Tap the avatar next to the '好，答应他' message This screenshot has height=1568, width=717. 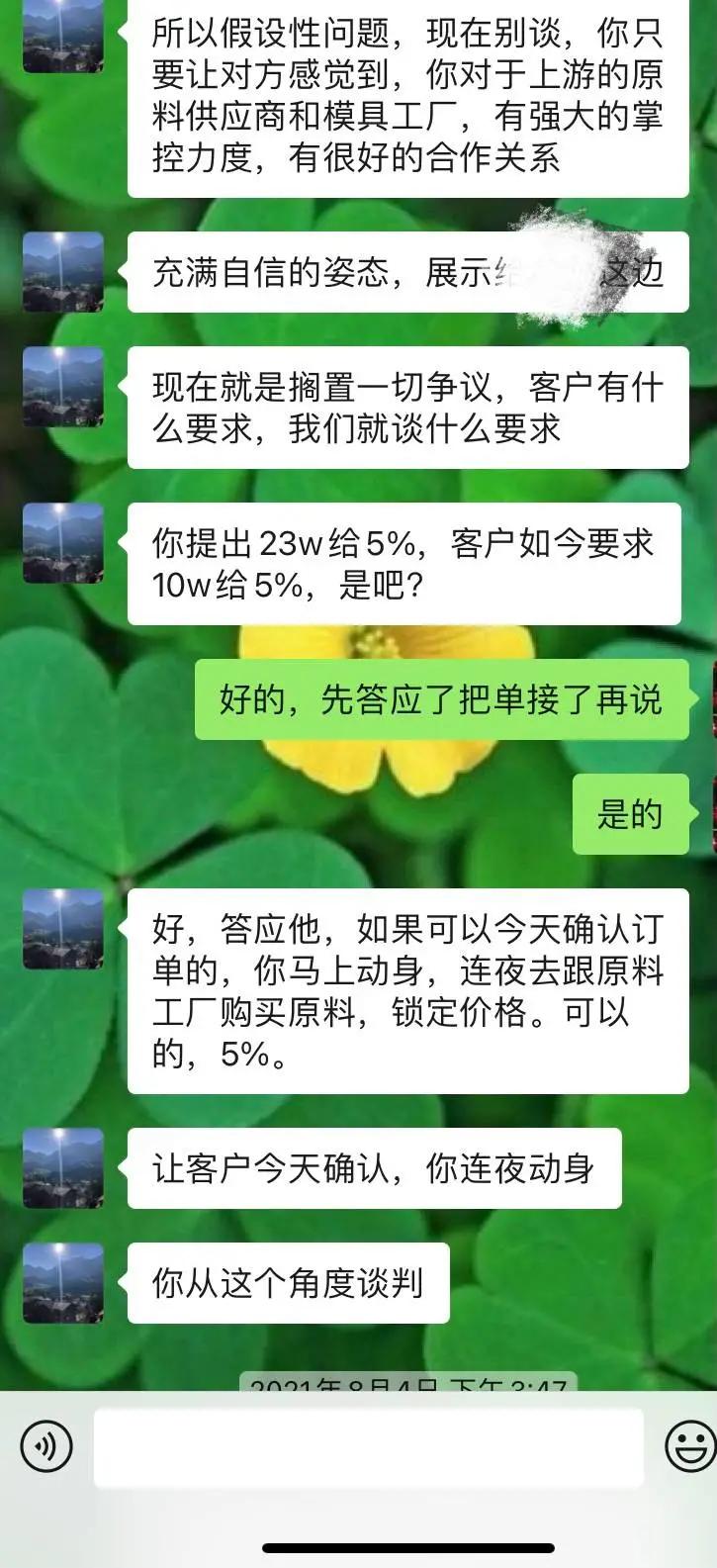click(66, 930)
